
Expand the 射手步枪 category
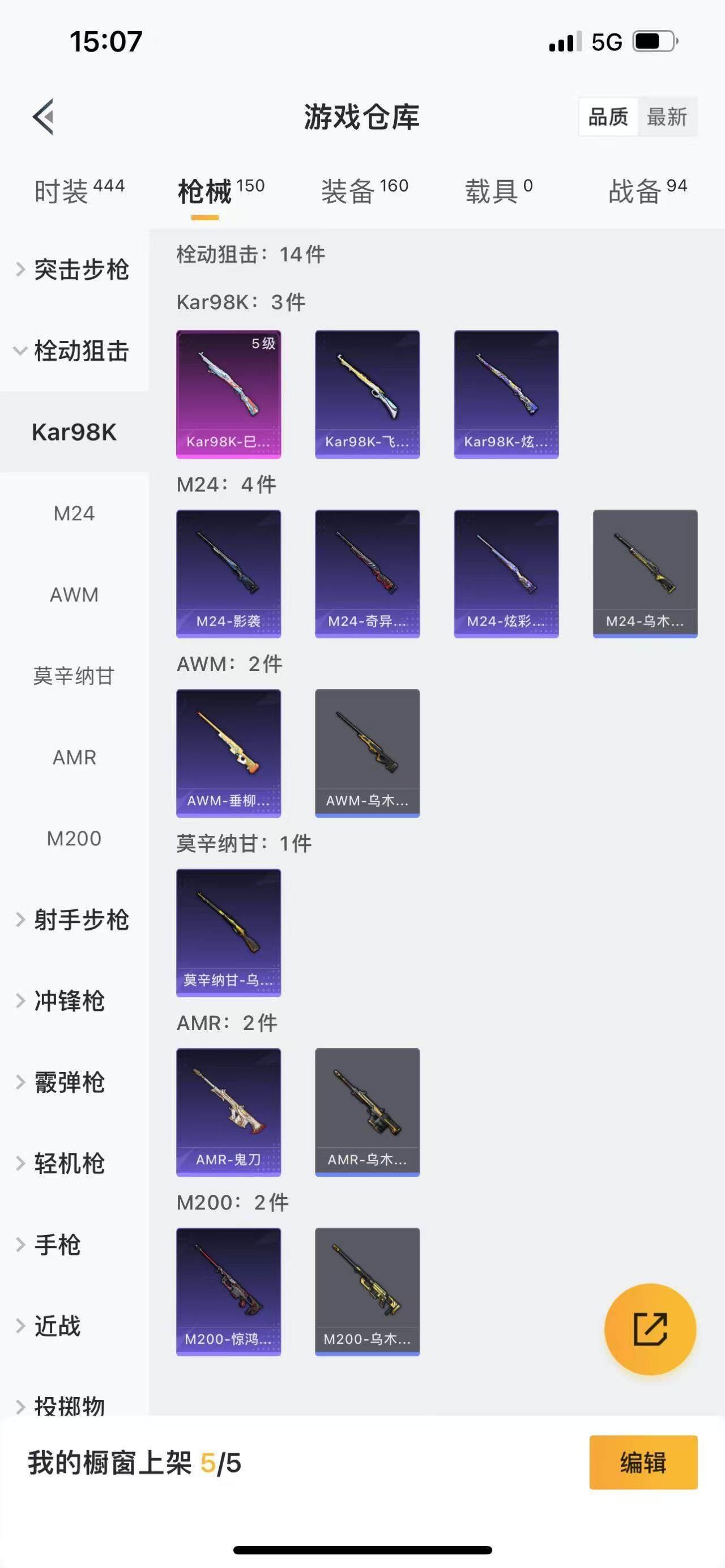(x=74, y=919)
